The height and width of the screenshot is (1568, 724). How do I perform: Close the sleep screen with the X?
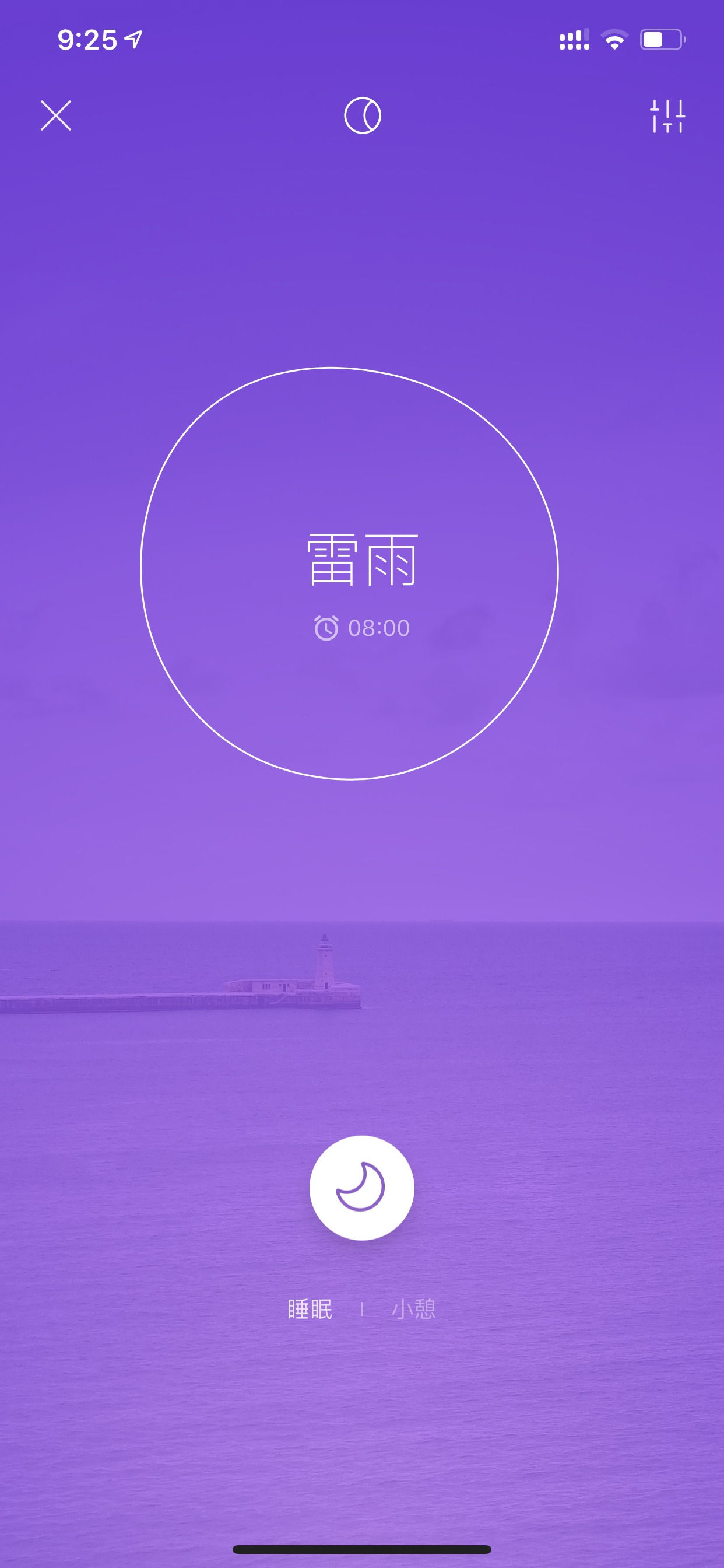(56, 116)
